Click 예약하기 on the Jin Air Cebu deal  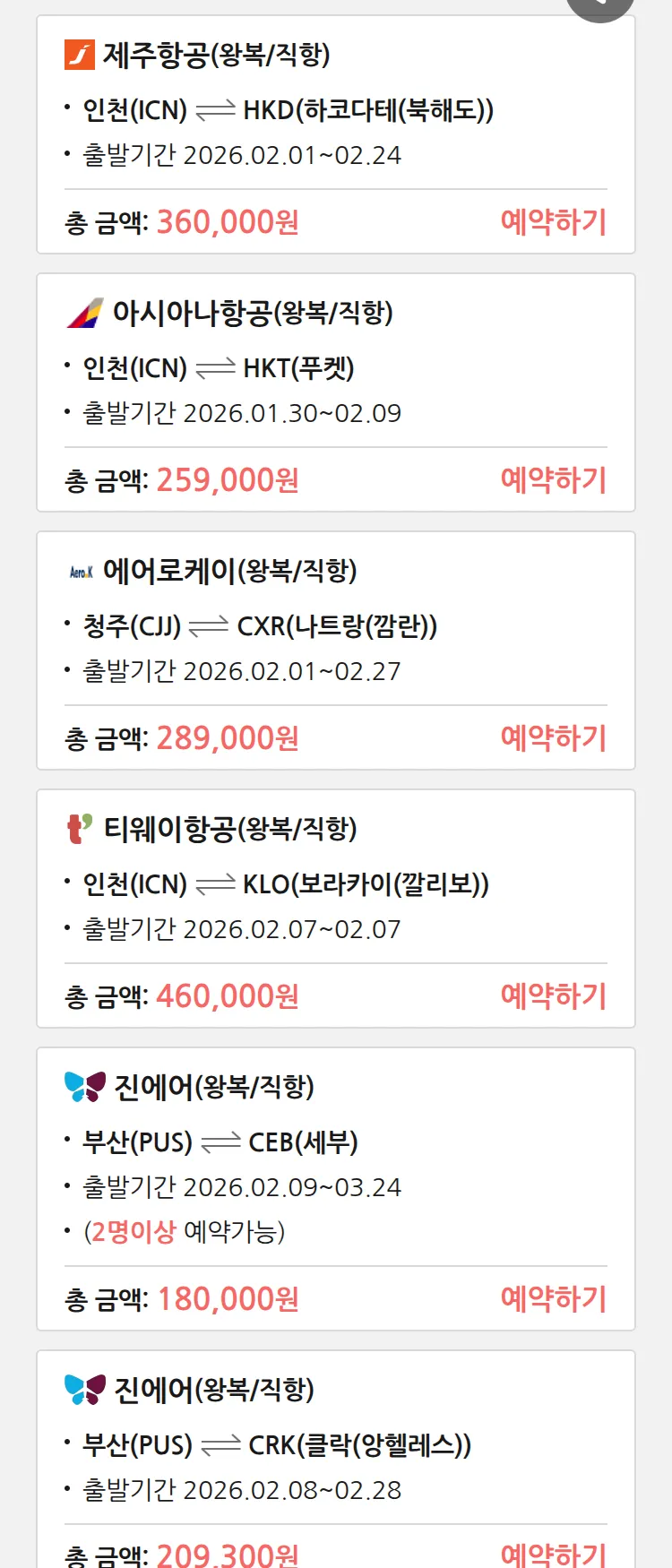554,1297
